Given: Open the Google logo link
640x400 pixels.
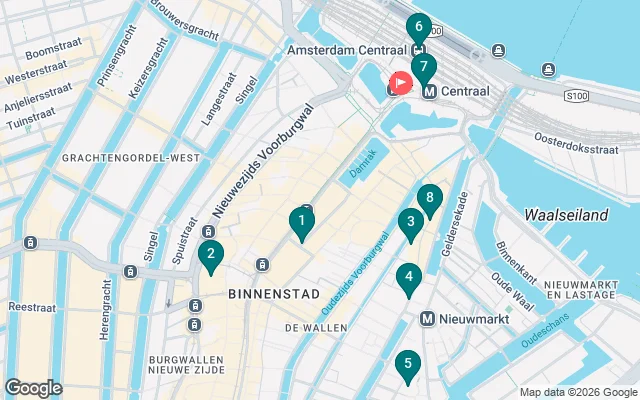Looking at the screenshot, I should 33,388.
